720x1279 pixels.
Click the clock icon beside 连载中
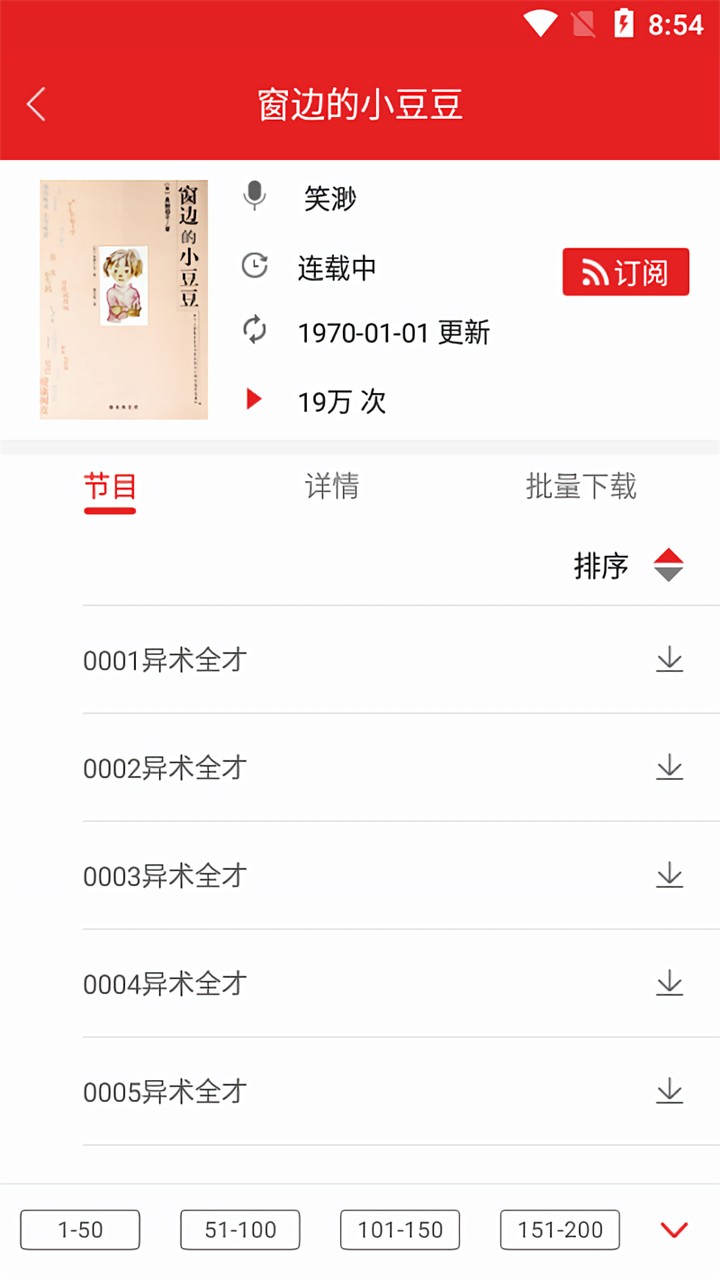coord(254,266)
